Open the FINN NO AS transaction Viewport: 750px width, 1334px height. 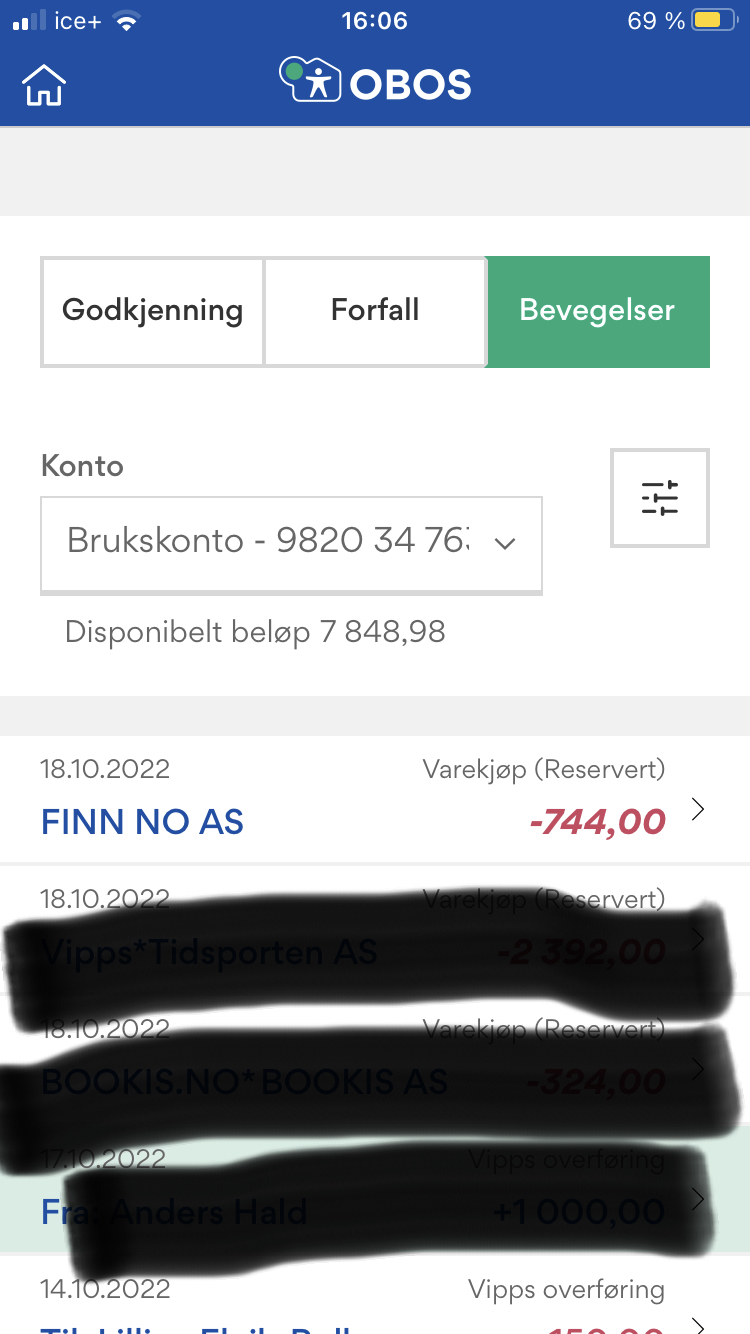point(375,800)
